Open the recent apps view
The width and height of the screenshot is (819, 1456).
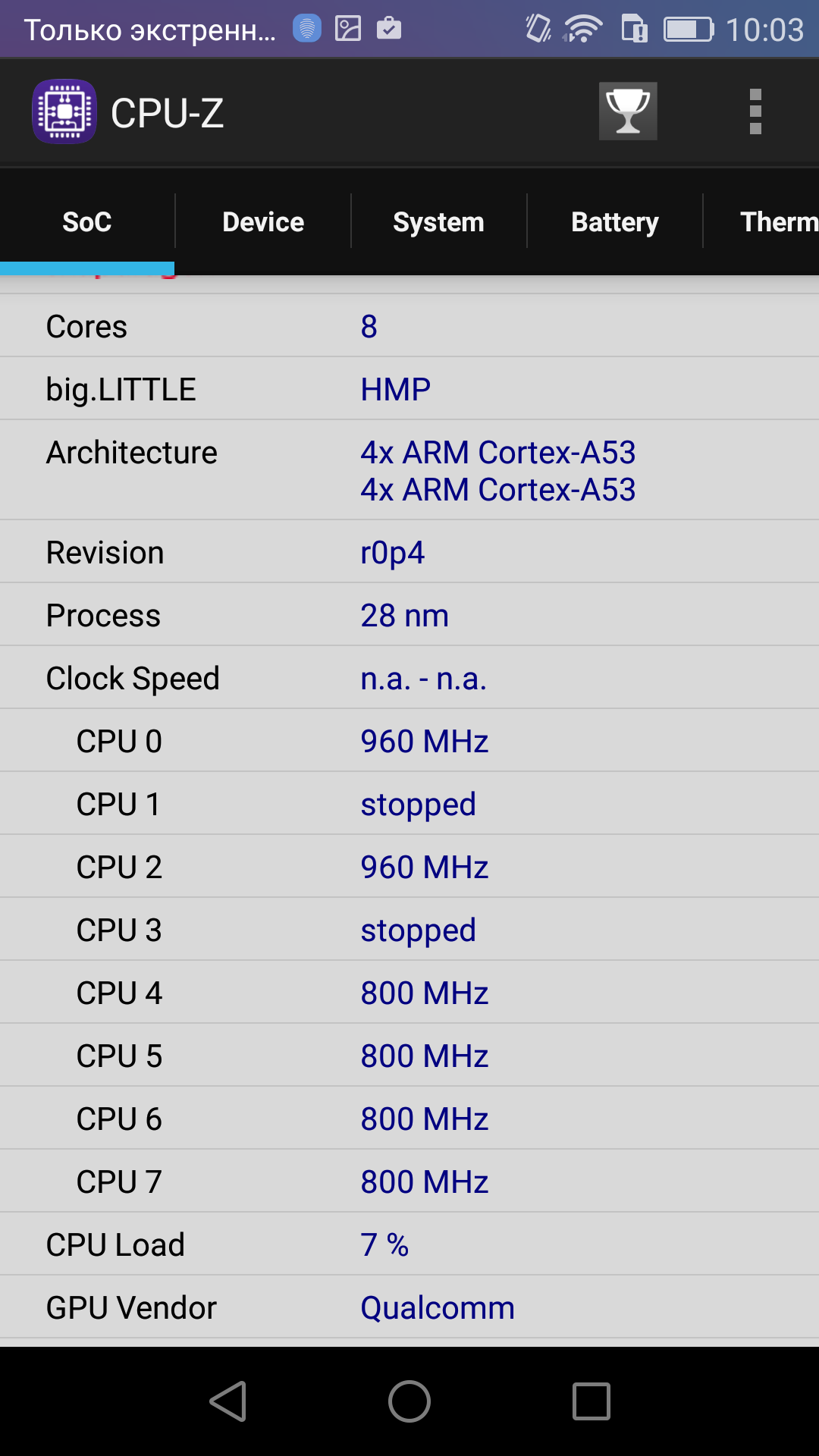click(x=591, y=1401)
